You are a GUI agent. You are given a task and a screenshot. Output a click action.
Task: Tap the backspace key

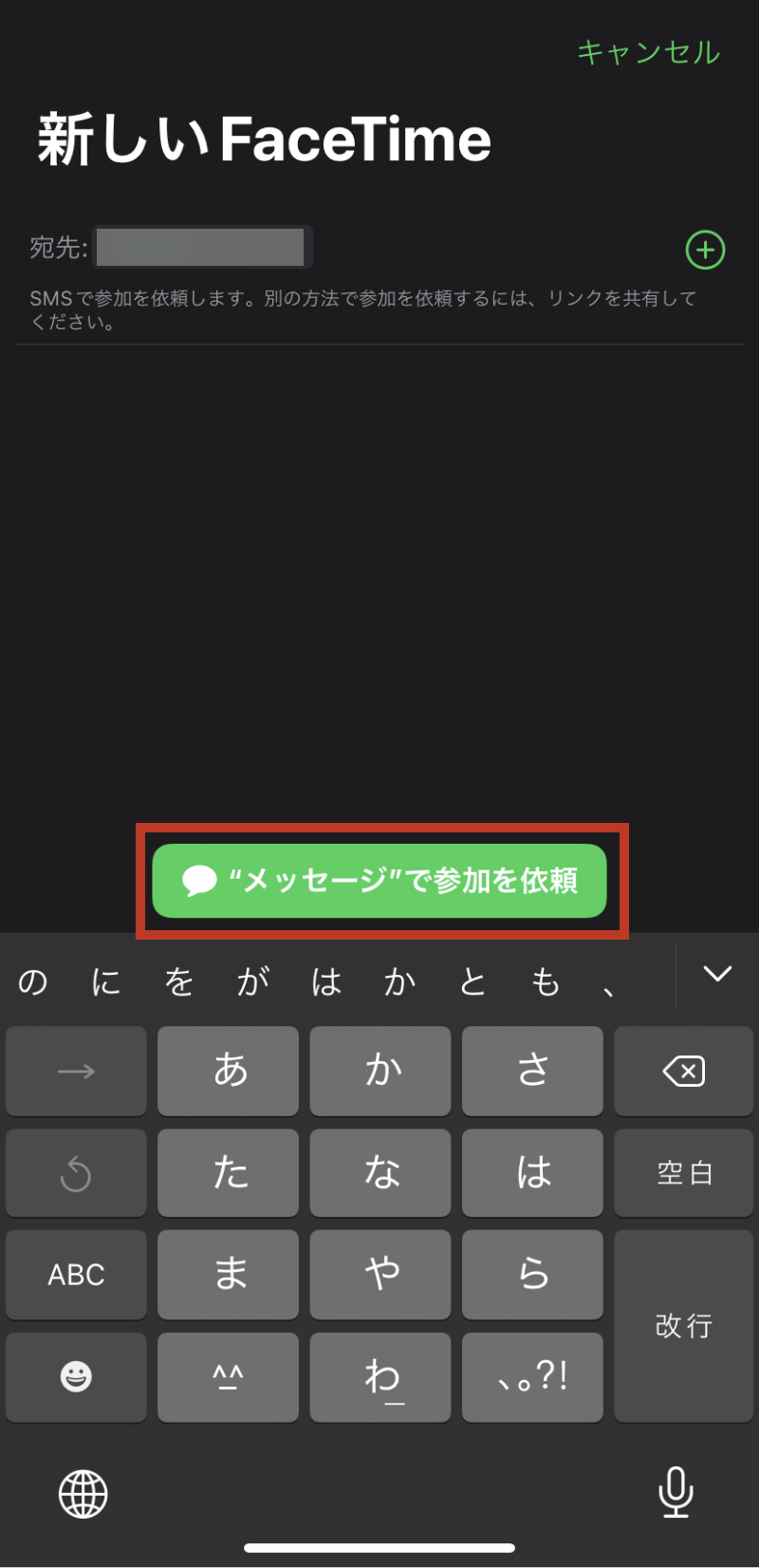point(683,1072)
